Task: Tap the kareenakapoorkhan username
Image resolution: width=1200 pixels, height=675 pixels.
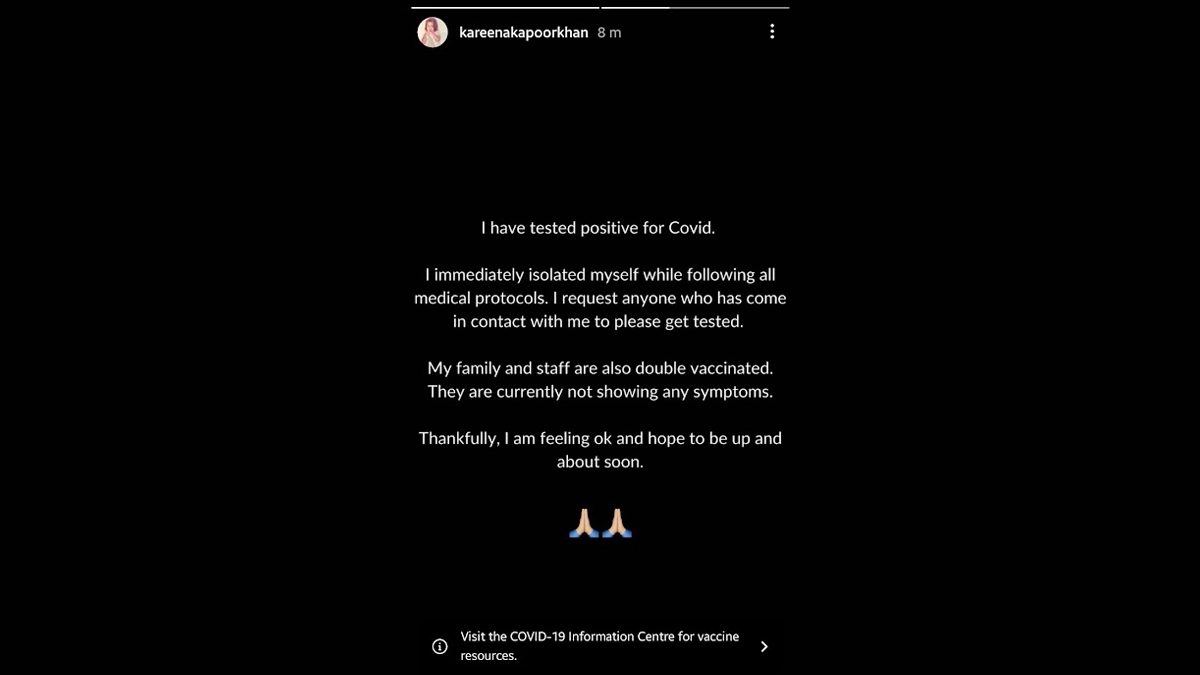Action: coord(523,32)
